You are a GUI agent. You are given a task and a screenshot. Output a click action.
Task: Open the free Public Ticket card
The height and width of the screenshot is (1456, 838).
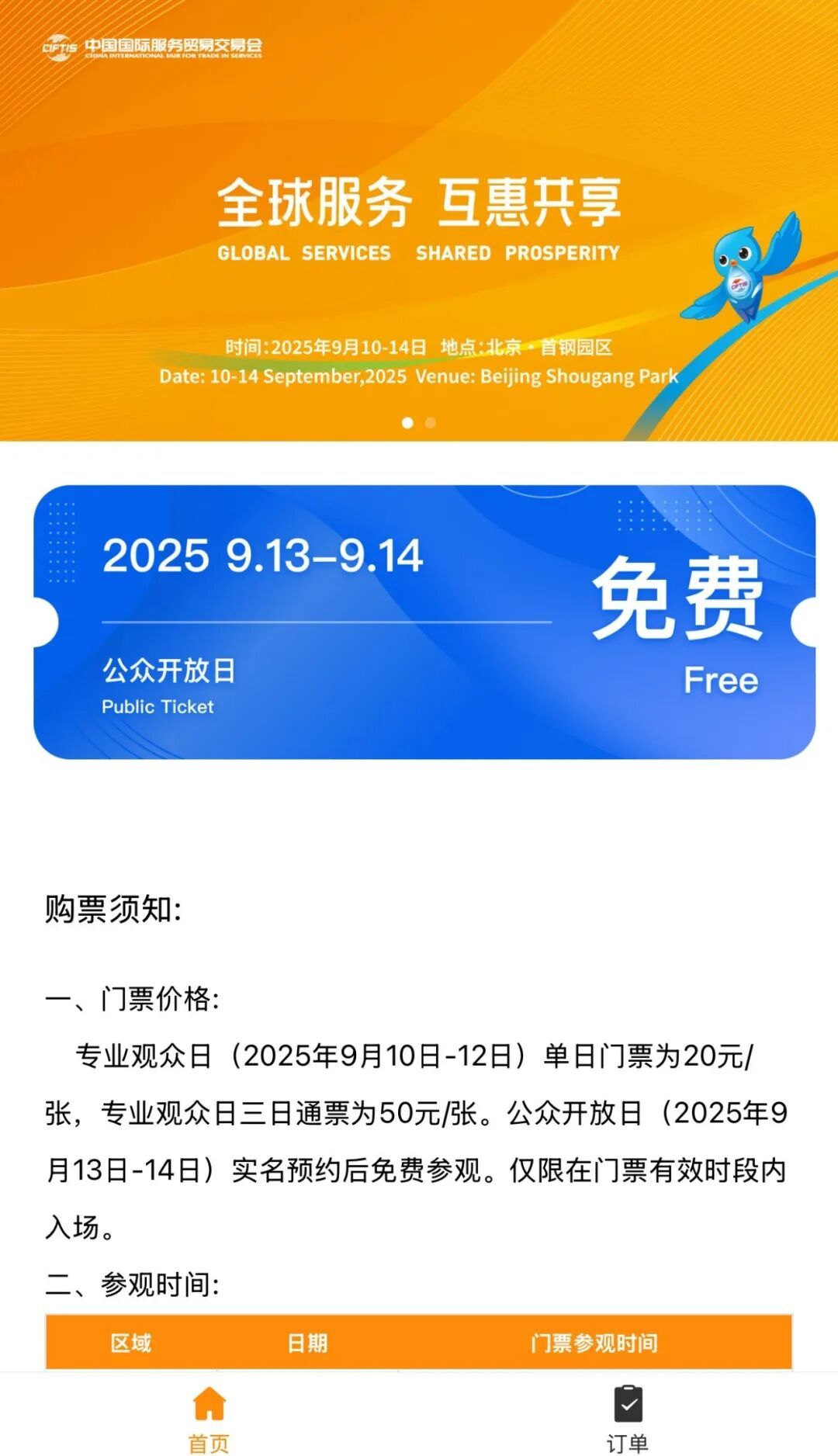[x=424, y=622]
